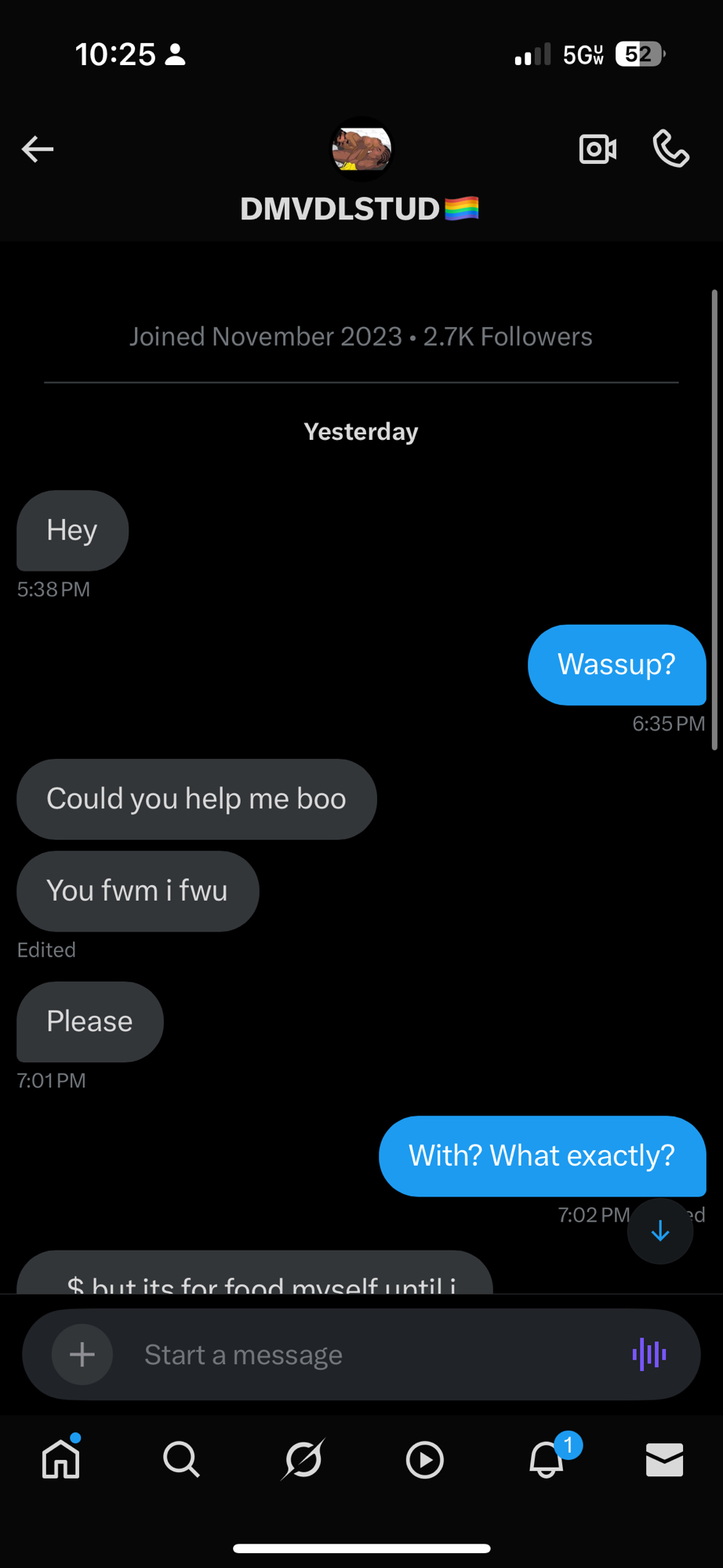Start an audio call with DMVDLSTUD
The width and height of the screenshot is (723, 1568).
click(x=671, y=149)
